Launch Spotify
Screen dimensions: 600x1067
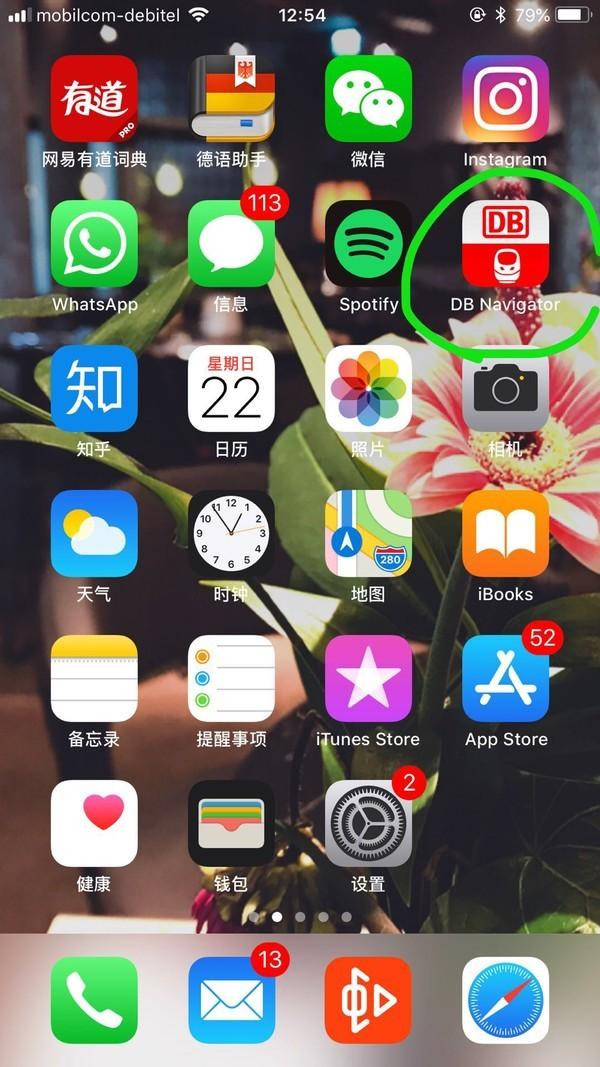pos(368,244)
